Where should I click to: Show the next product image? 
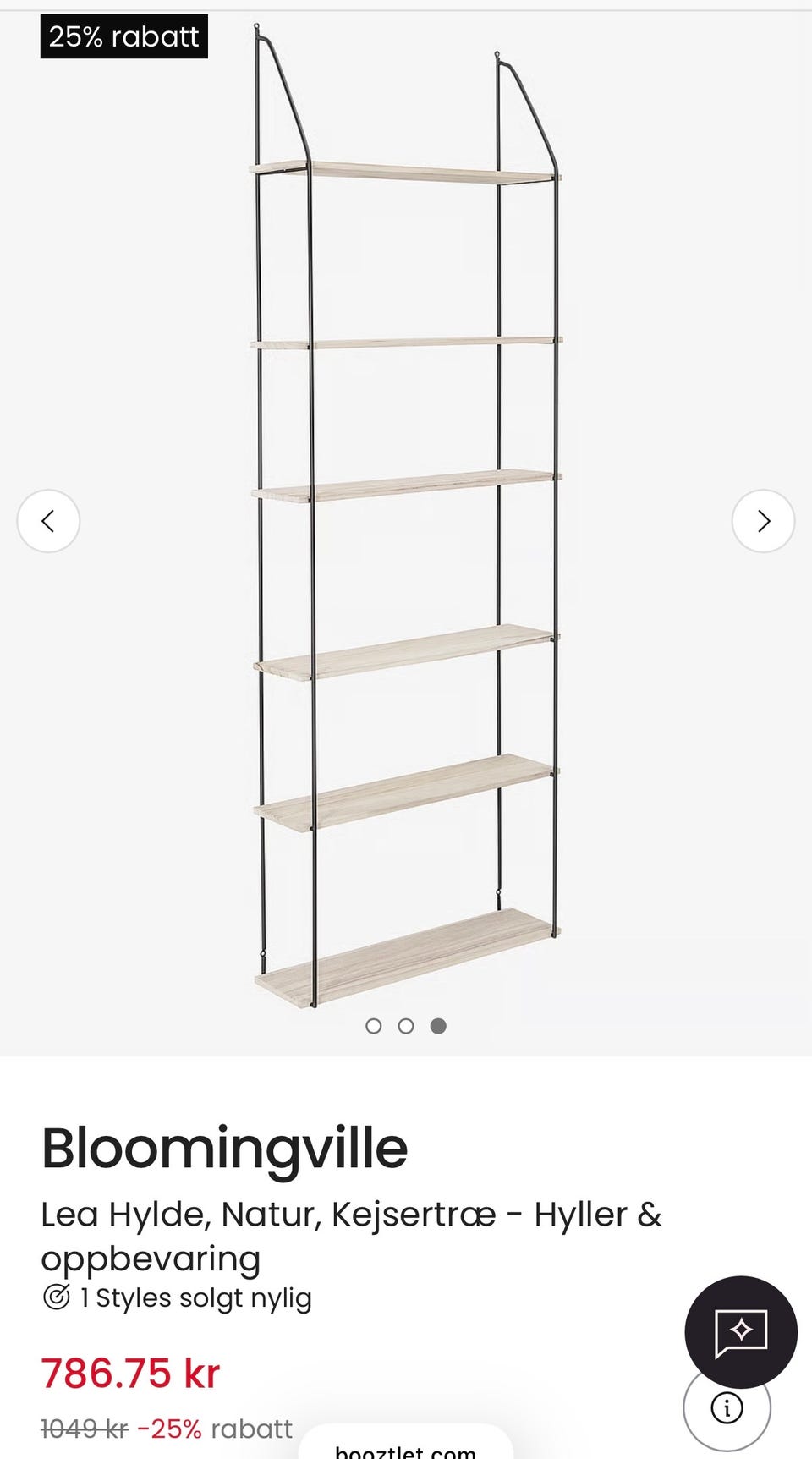763,521
